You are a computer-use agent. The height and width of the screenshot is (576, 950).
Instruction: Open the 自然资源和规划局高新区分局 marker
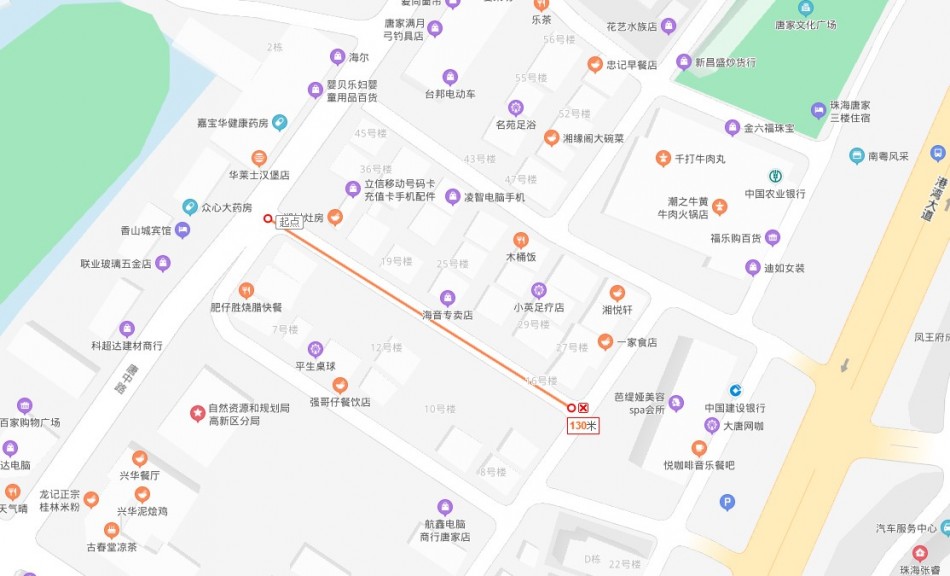pyautogui.click(x=197, y=413)
